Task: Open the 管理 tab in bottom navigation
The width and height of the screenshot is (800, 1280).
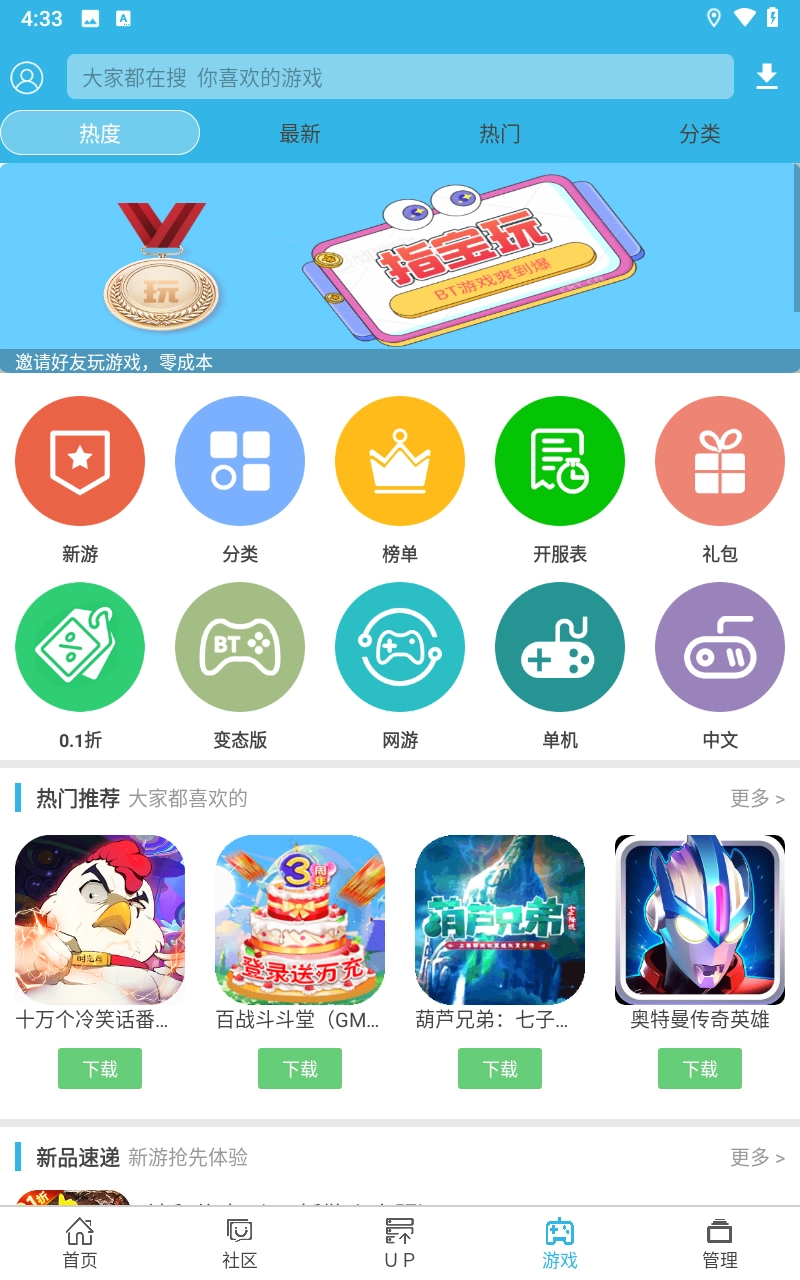Action: click(719, 1244)
